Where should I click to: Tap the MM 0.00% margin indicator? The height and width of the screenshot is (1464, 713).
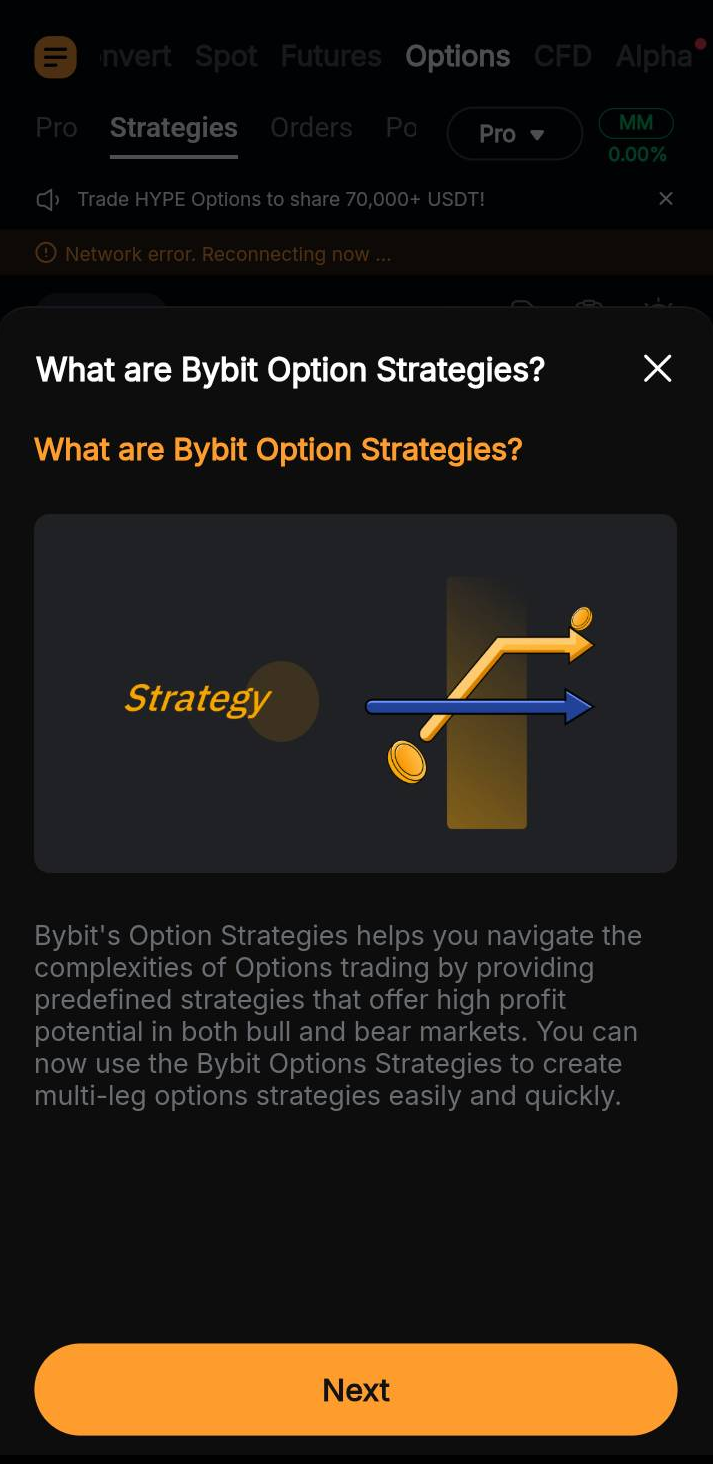point(636,137)
